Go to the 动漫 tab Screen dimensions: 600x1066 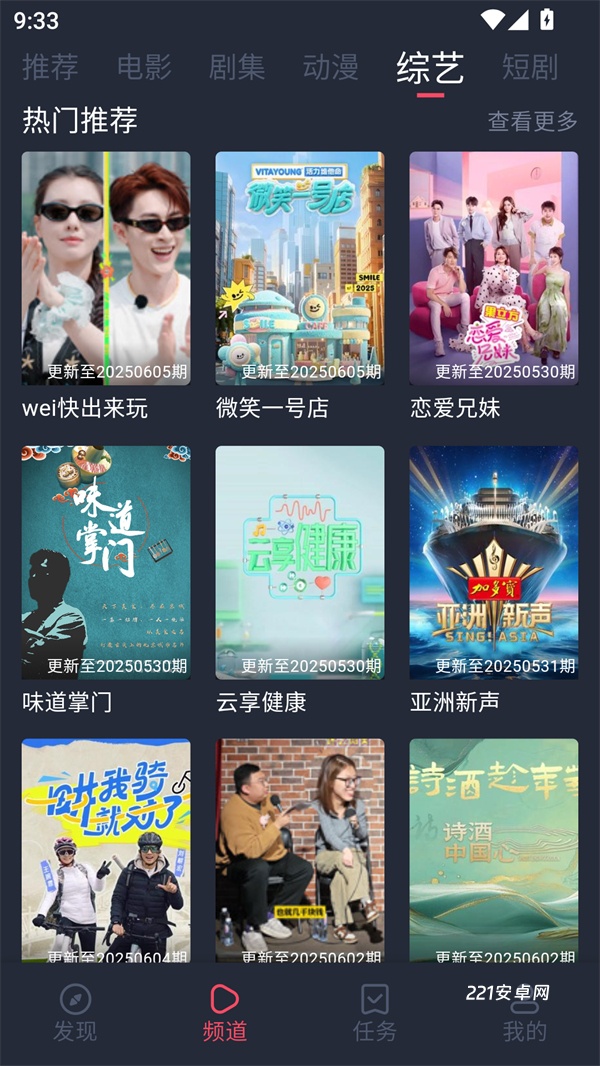click(x=330, y=67)
